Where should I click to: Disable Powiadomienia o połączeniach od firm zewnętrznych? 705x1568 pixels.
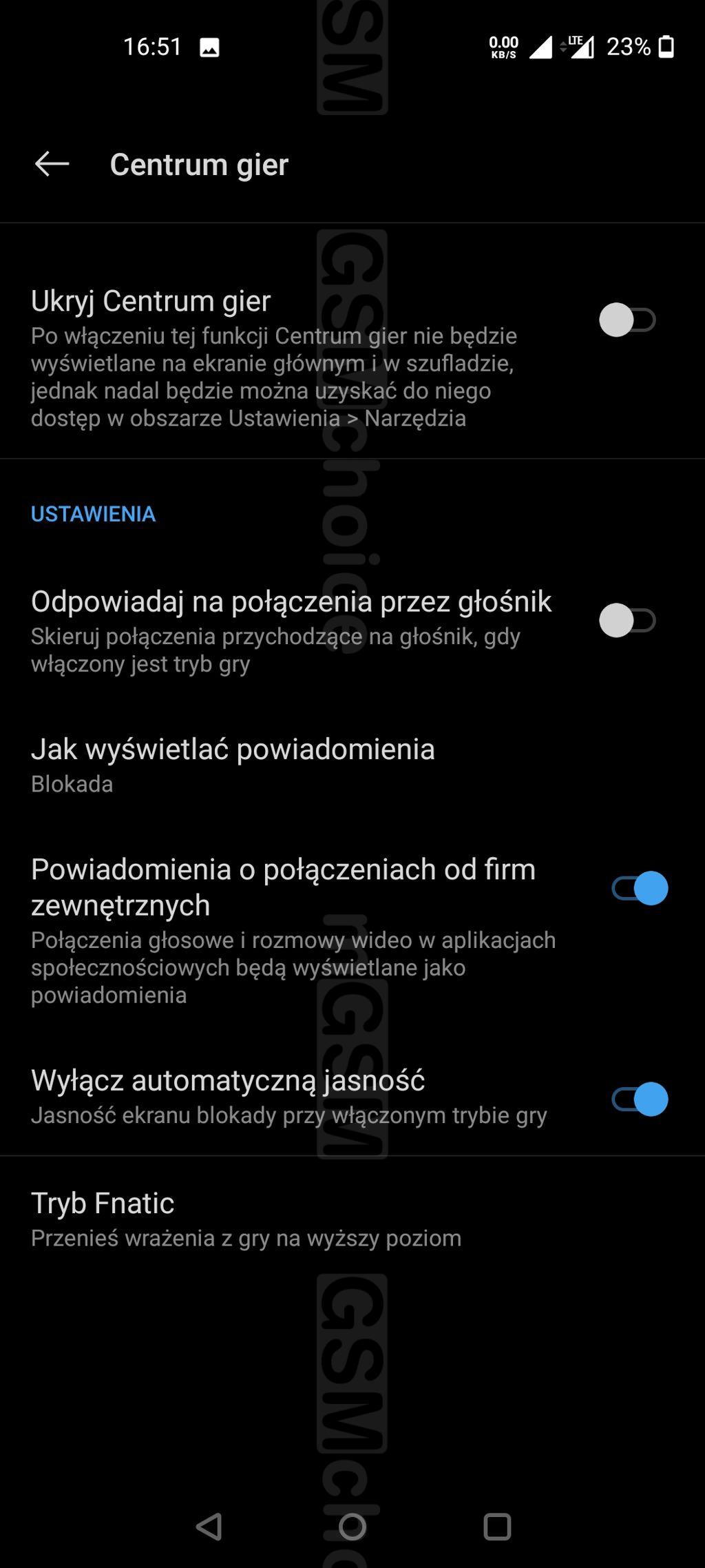tap(640, 888)
